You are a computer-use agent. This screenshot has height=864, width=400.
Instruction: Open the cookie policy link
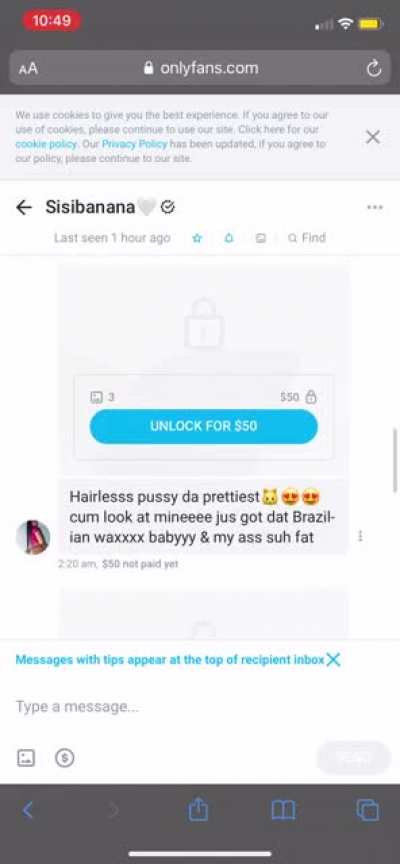[47, 144]
